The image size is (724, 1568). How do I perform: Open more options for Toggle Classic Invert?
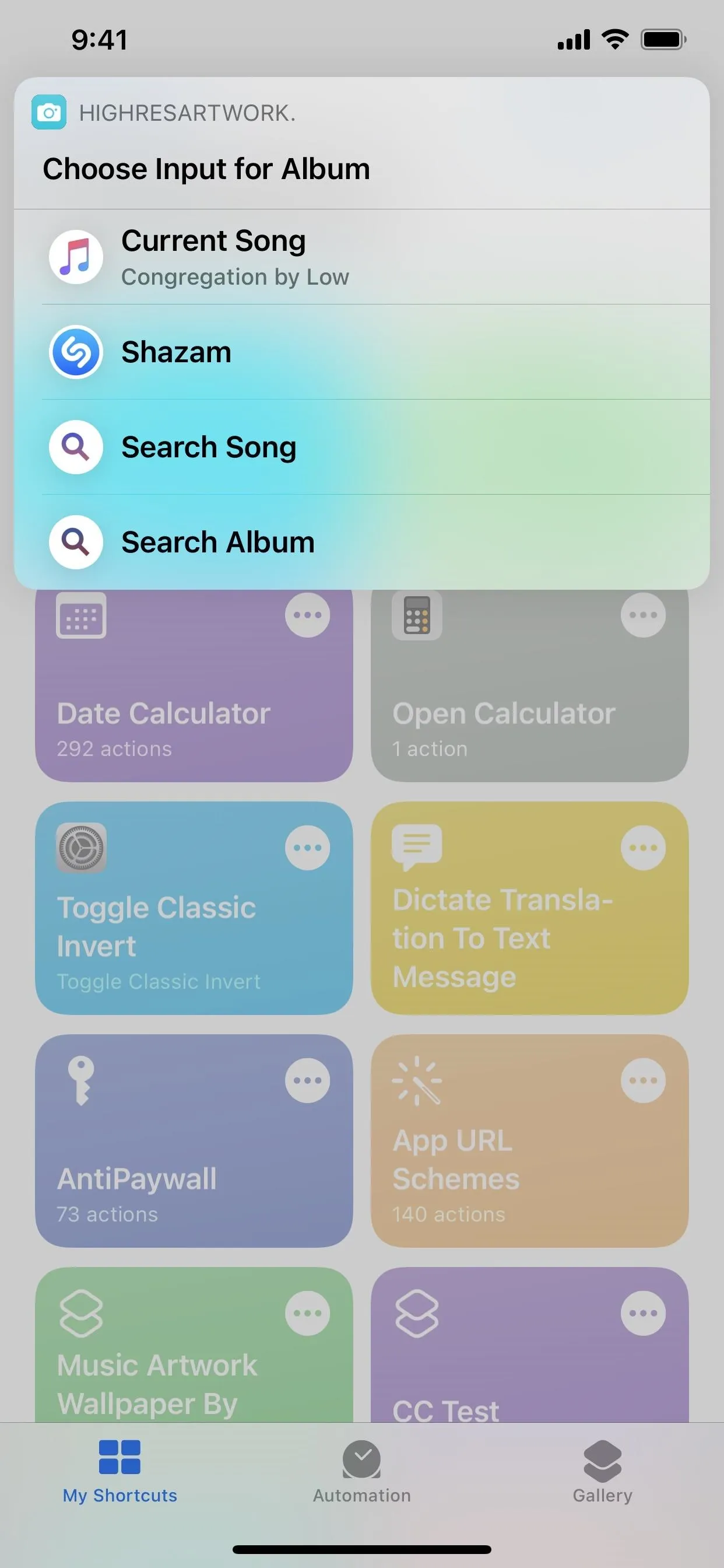(x=307, y=848)
